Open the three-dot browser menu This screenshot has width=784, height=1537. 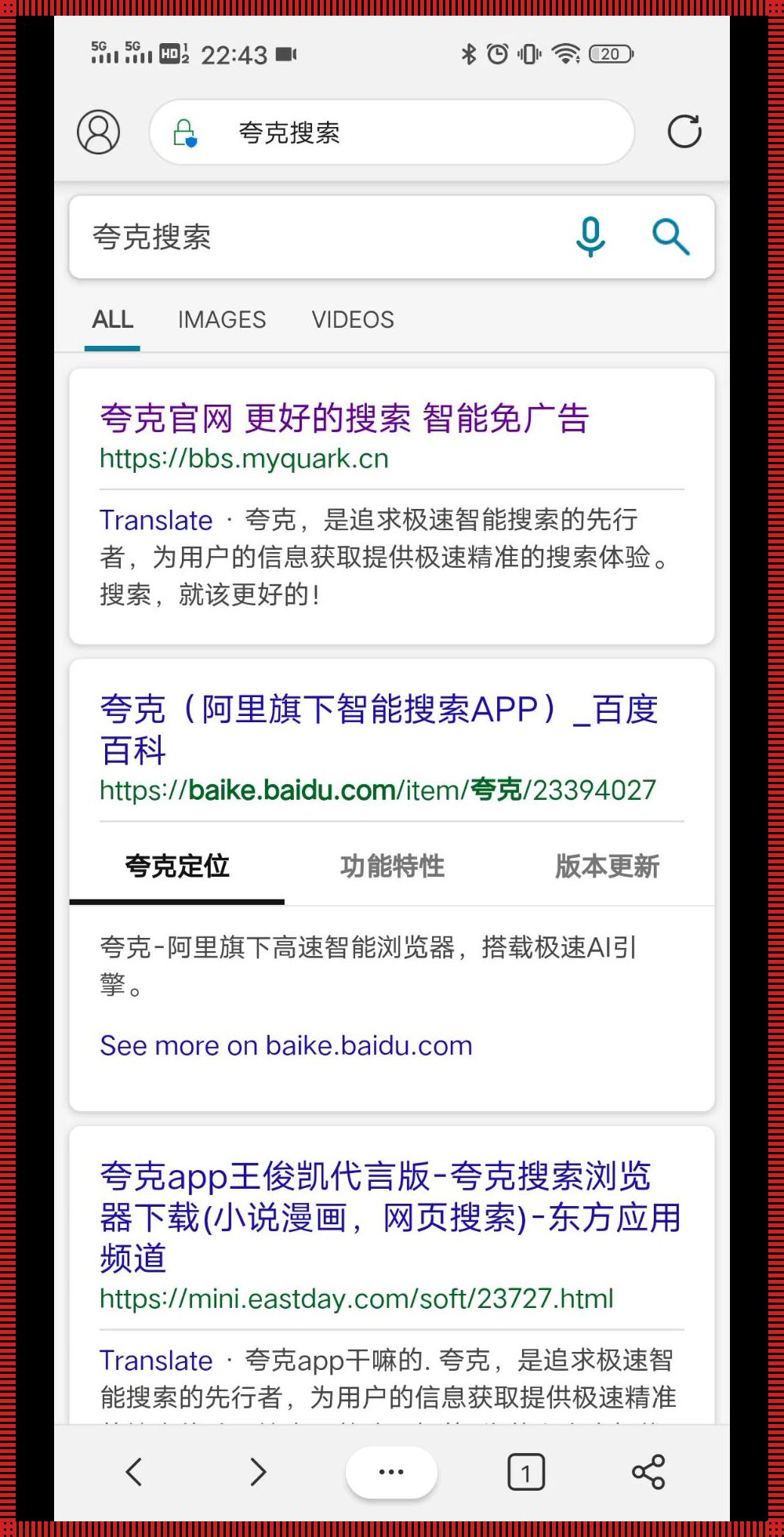(391, 1472)
